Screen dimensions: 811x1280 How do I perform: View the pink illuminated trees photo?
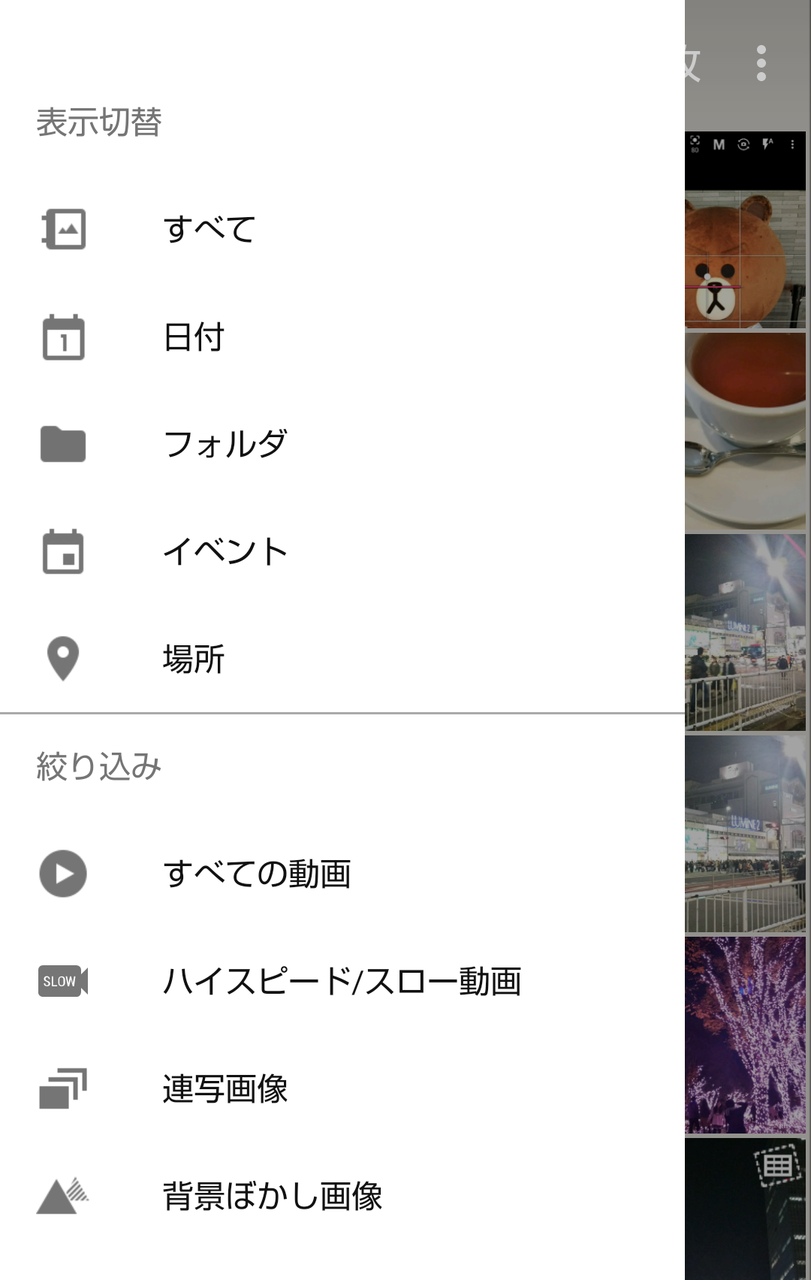(x=746, y=1034)
